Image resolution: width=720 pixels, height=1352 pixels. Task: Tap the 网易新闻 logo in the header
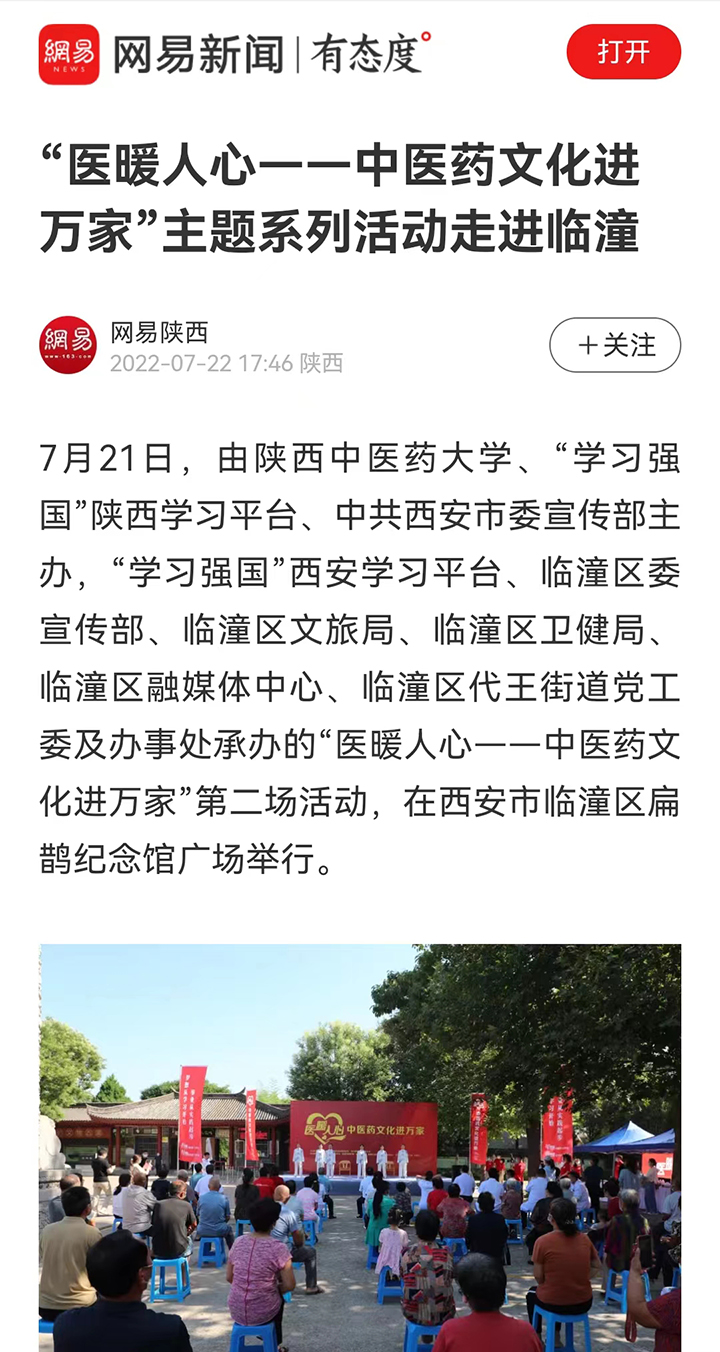tap(69, 54)
